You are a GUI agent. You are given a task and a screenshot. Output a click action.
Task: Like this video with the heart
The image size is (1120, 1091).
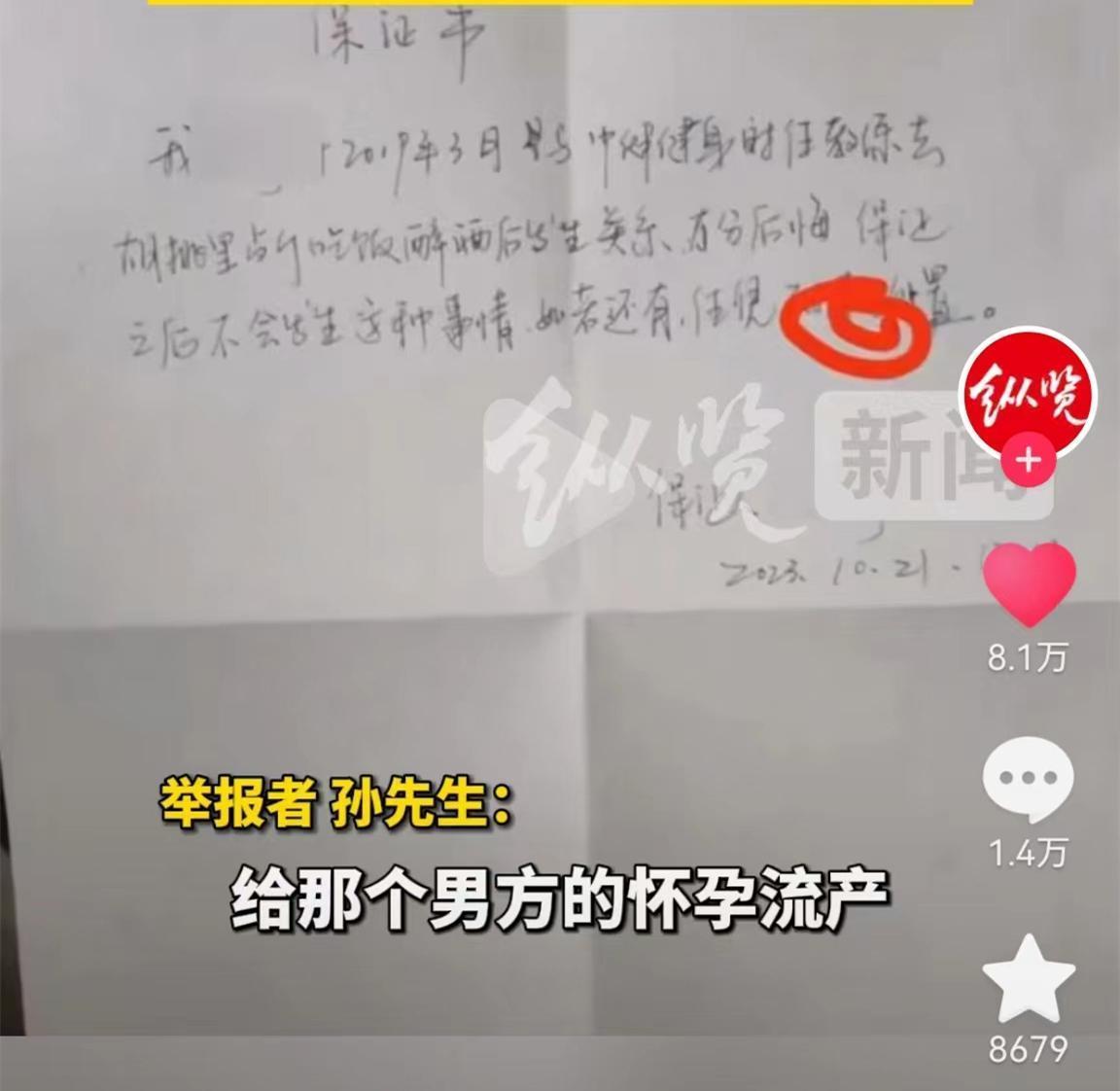click(x=1029, y=584)
